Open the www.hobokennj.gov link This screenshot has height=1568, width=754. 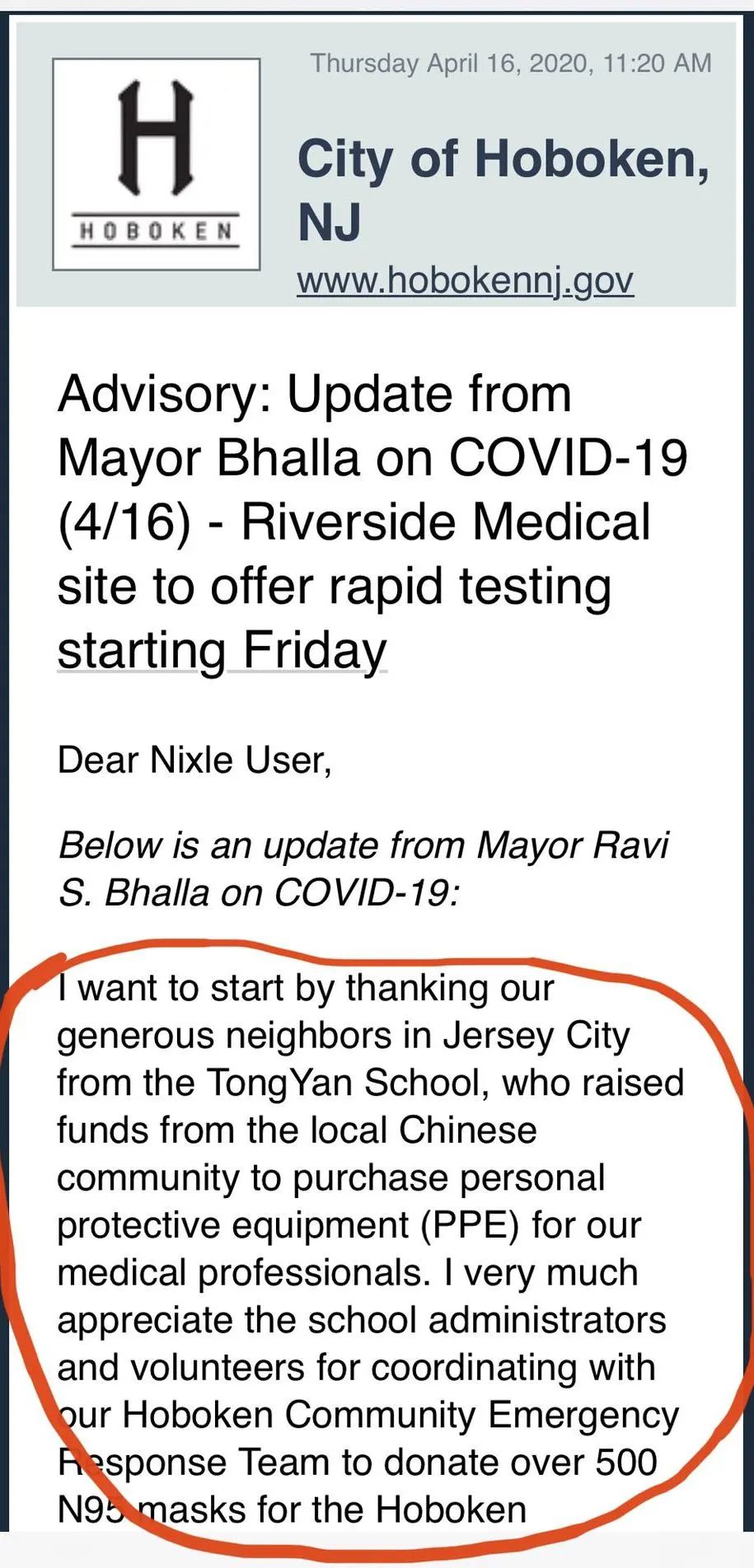465,280
